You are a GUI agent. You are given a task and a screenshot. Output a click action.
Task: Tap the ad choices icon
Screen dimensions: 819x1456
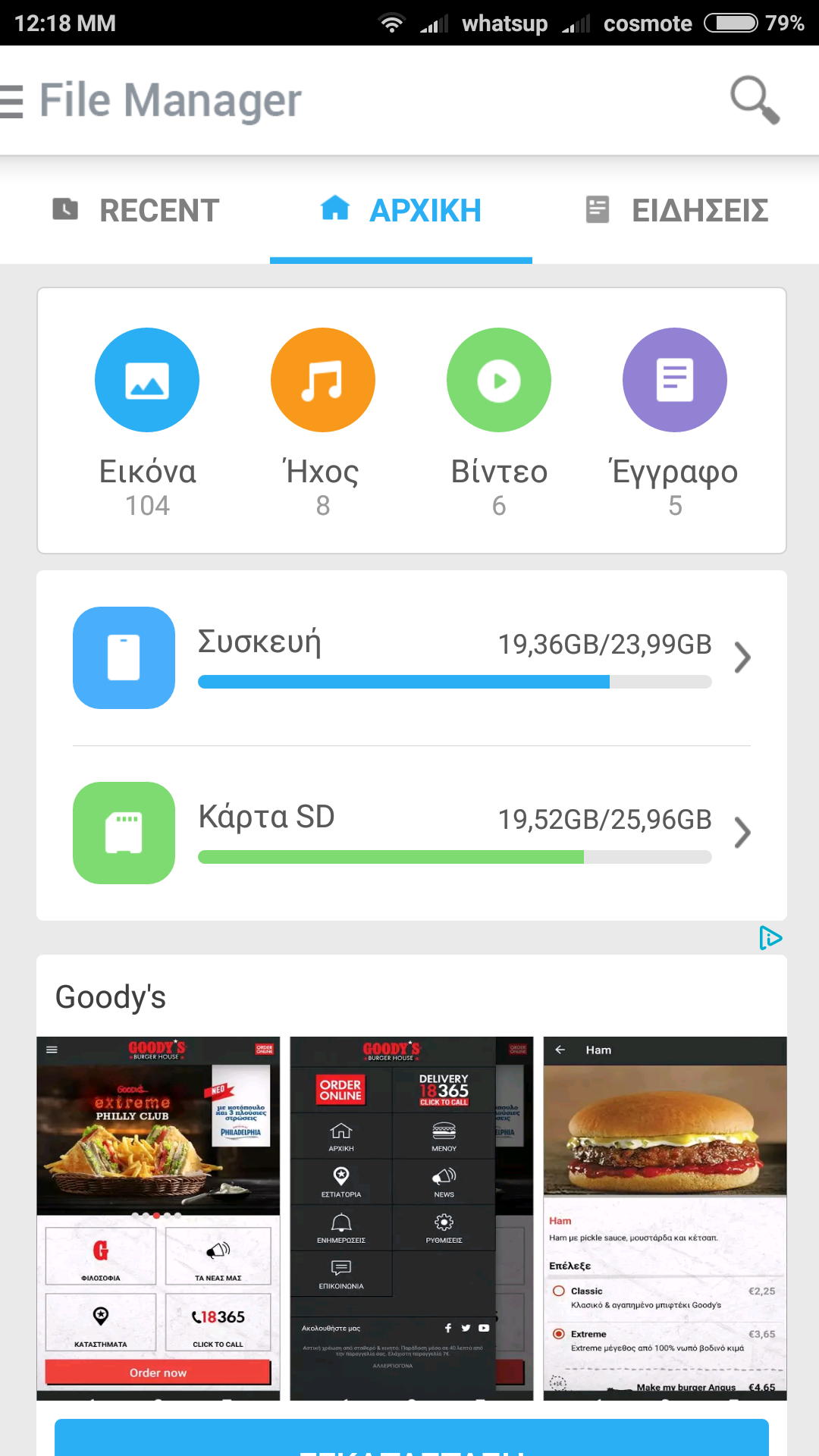[770, 938]
